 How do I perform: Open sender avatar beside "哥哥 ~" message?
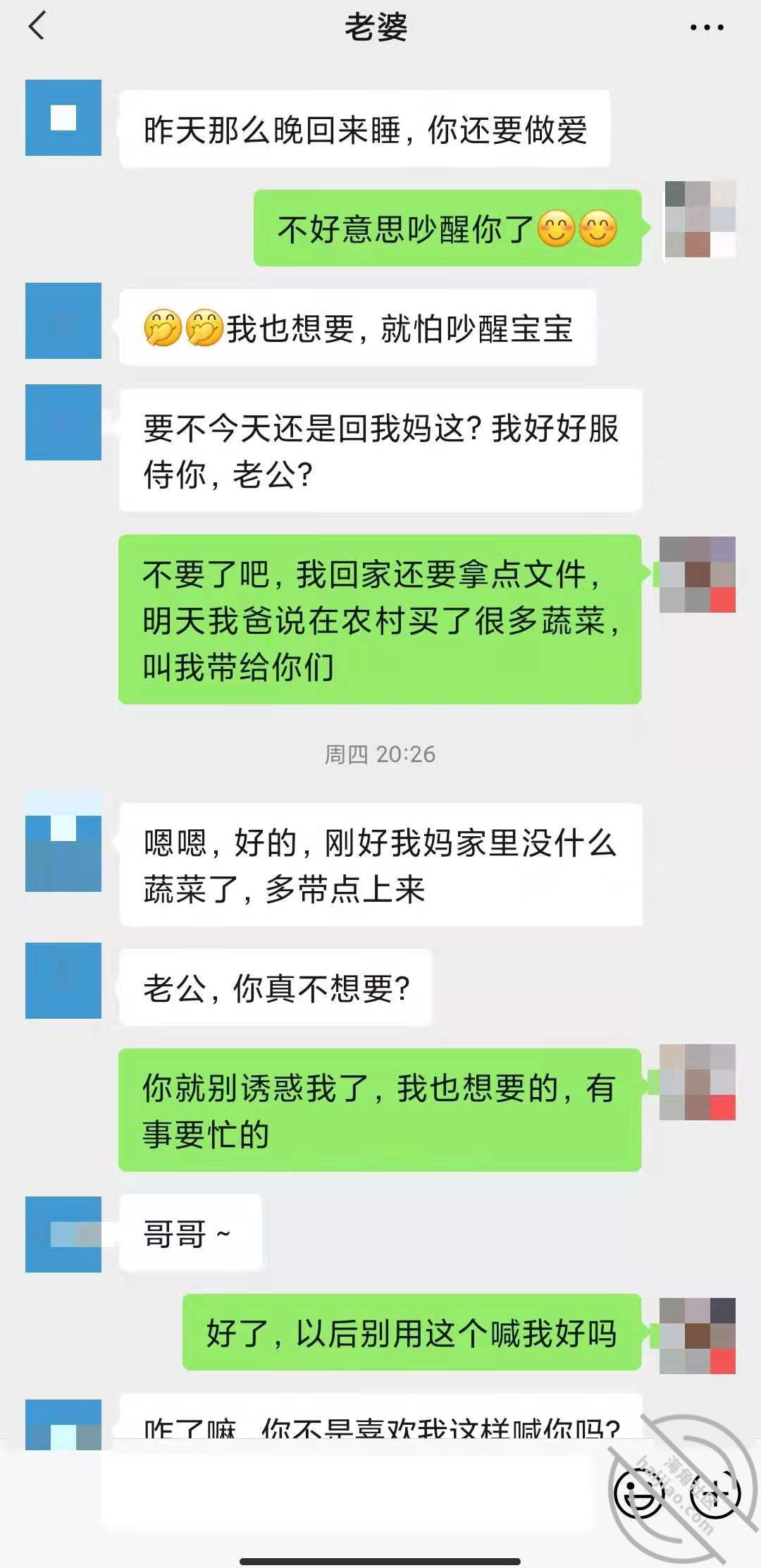(63, 1234)
